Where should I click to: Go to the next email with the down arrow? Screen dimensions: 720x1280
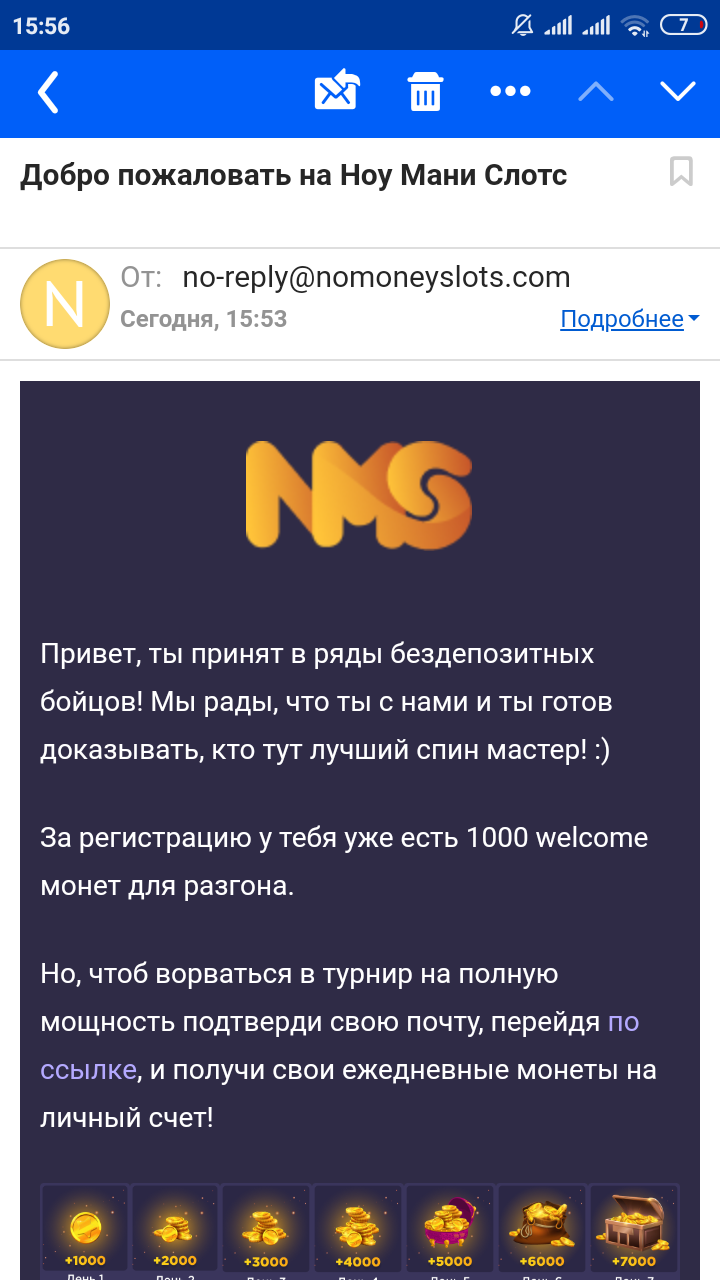[x=678, y=92]
